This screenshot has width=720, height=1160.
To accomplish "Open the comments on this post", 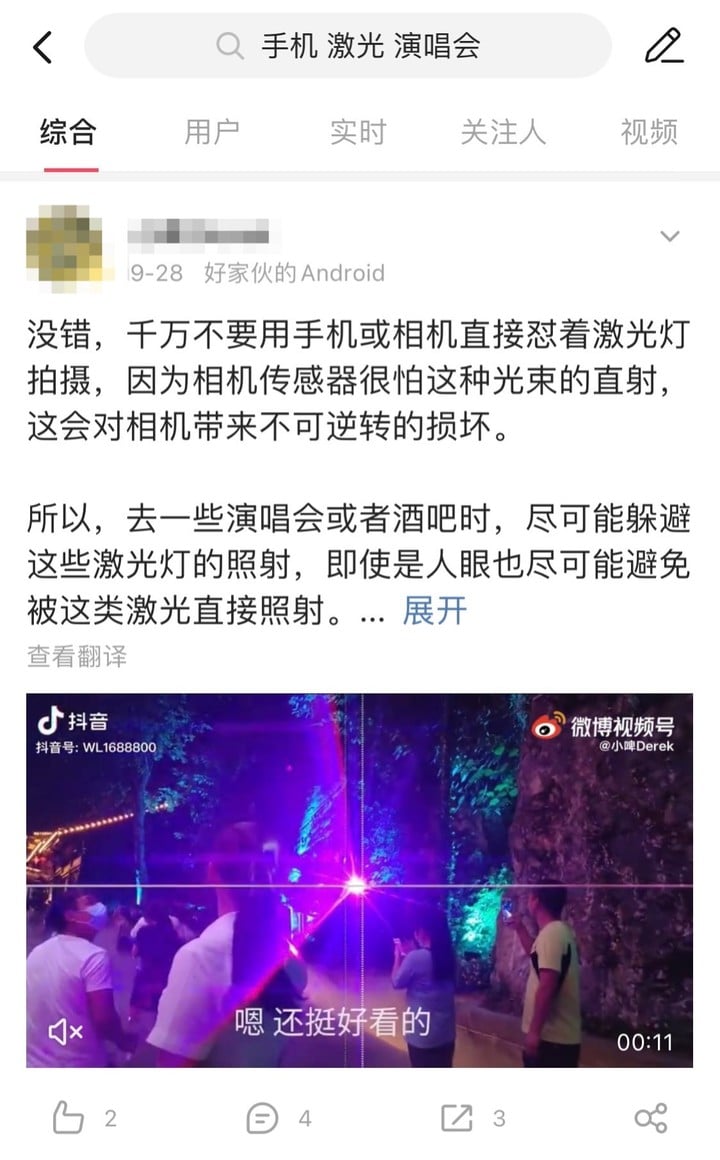I will pyautogui.click(x=262, y=1118).
